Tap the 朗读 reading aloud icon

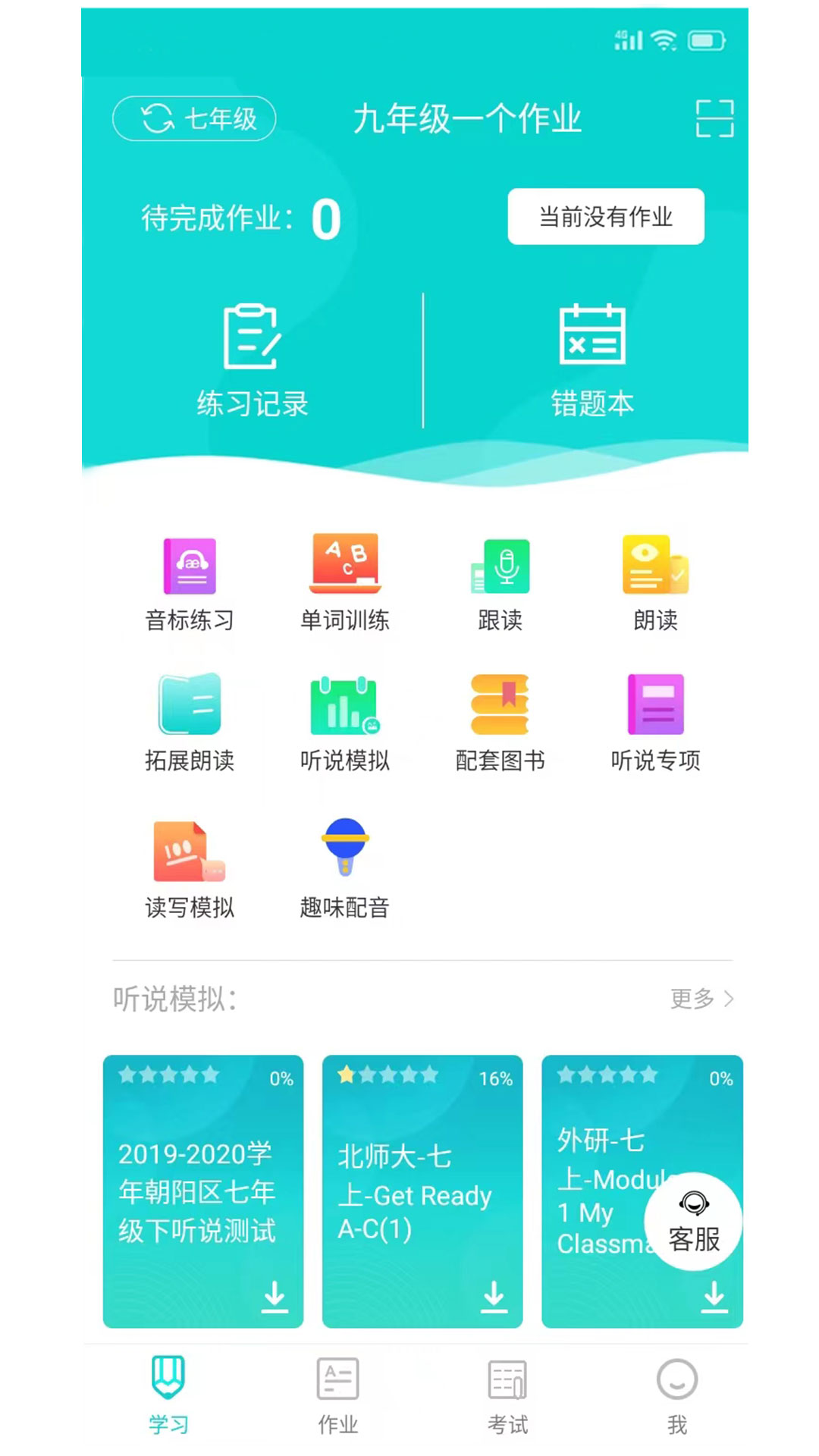(656, 565)
